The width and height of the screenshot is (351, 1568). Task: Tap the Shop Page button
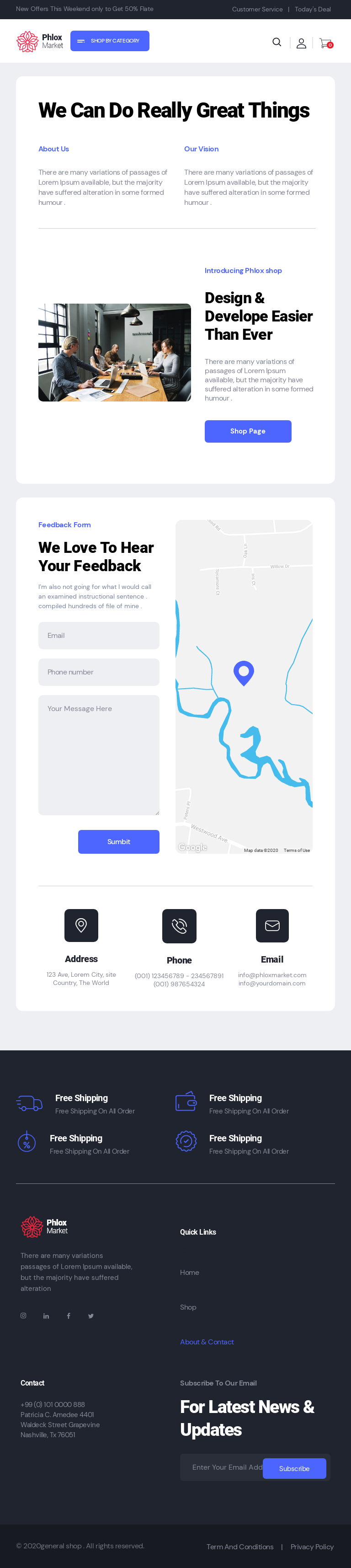coord(248,431)
